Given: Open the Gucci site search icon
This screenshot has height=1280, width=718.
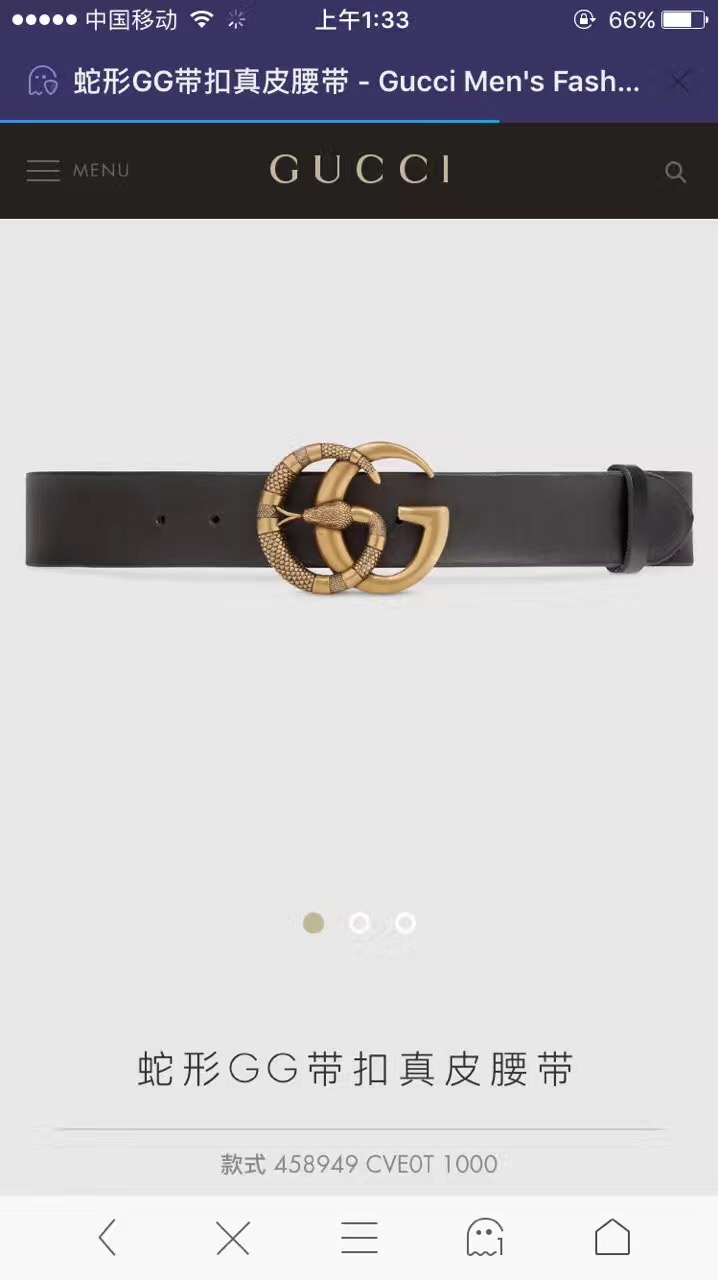Looking at the screenshot, I should [x=676, y=172].
